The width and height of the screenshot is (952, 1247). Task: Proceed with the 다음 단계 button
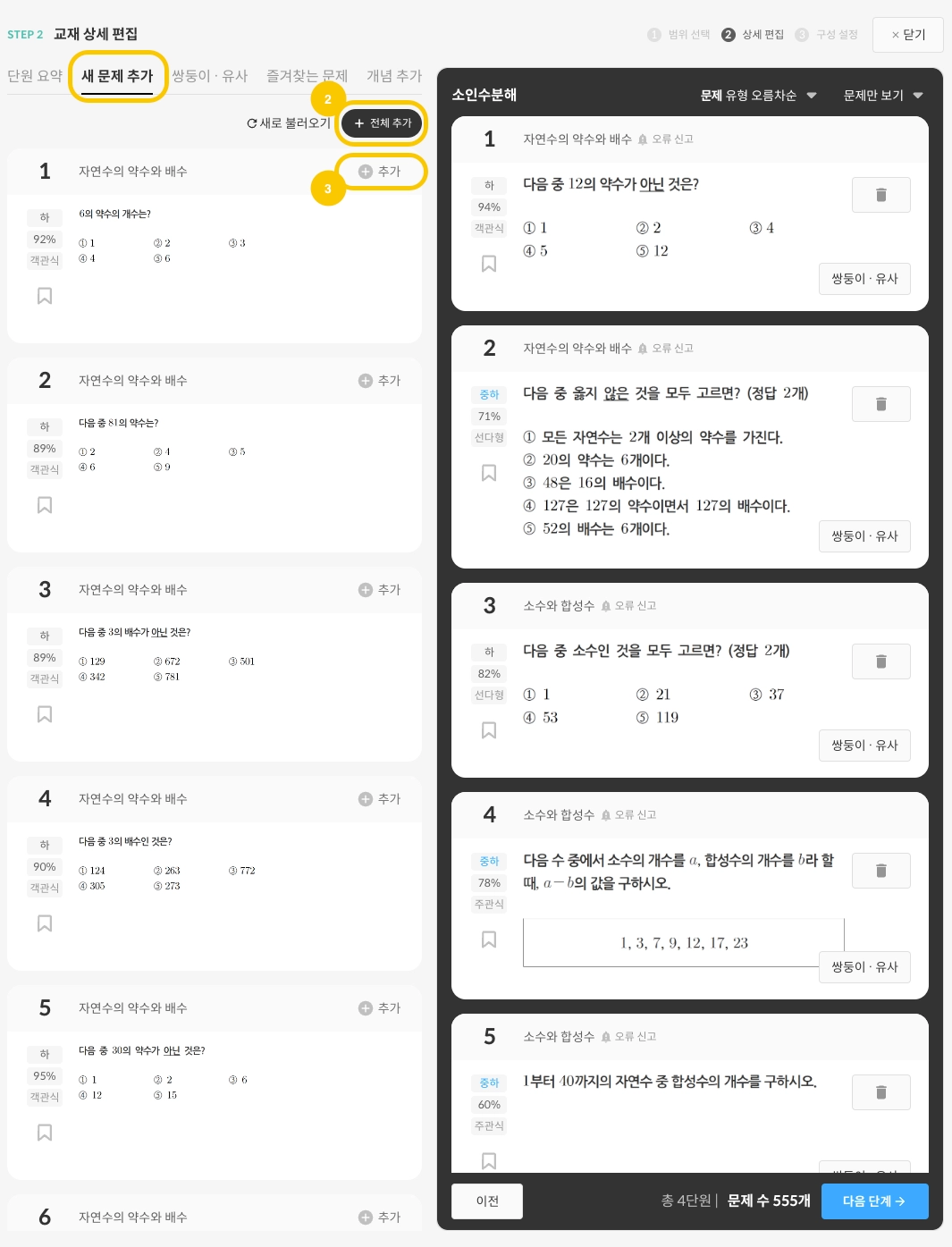(874, 1201)
